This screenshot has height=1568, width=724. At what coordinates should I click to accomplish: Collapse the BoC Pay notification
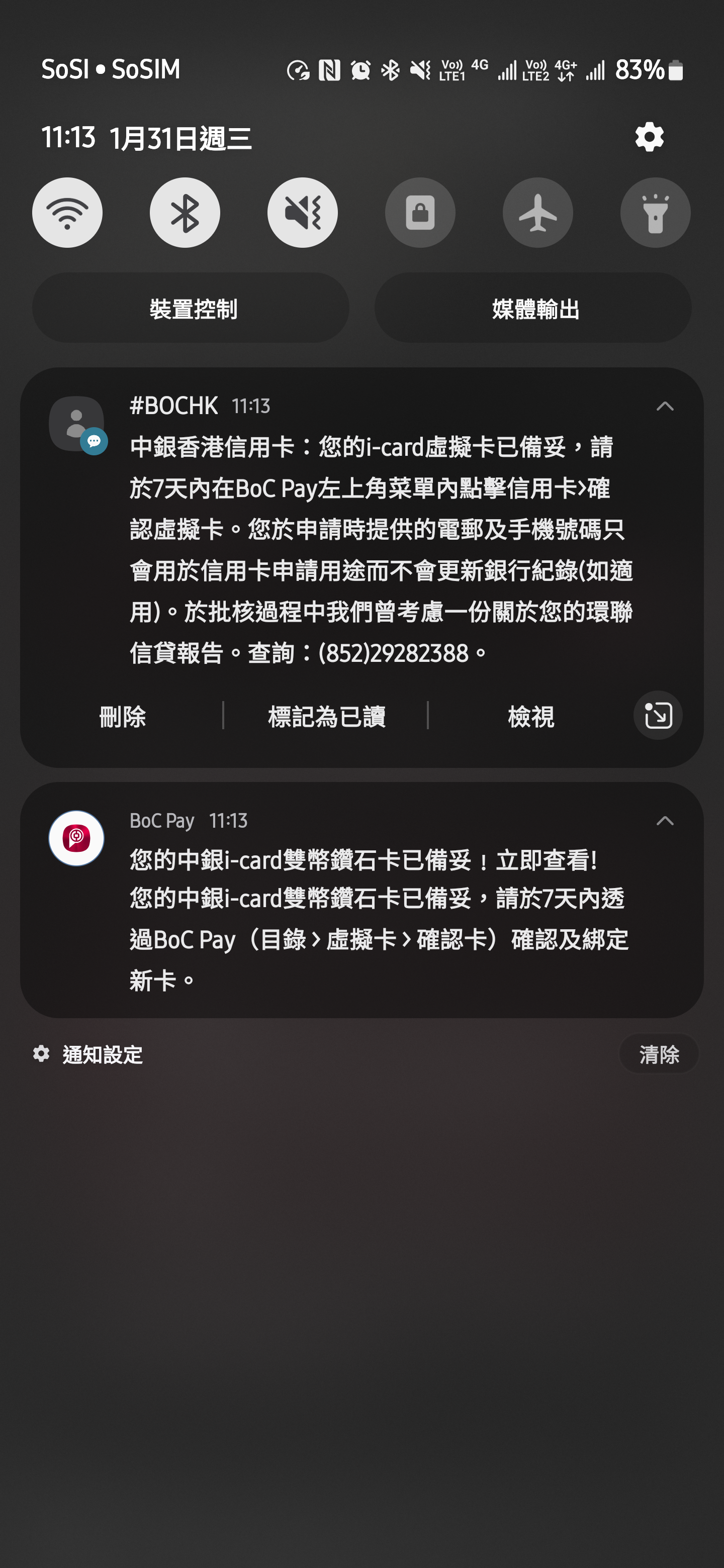point(665,821)
